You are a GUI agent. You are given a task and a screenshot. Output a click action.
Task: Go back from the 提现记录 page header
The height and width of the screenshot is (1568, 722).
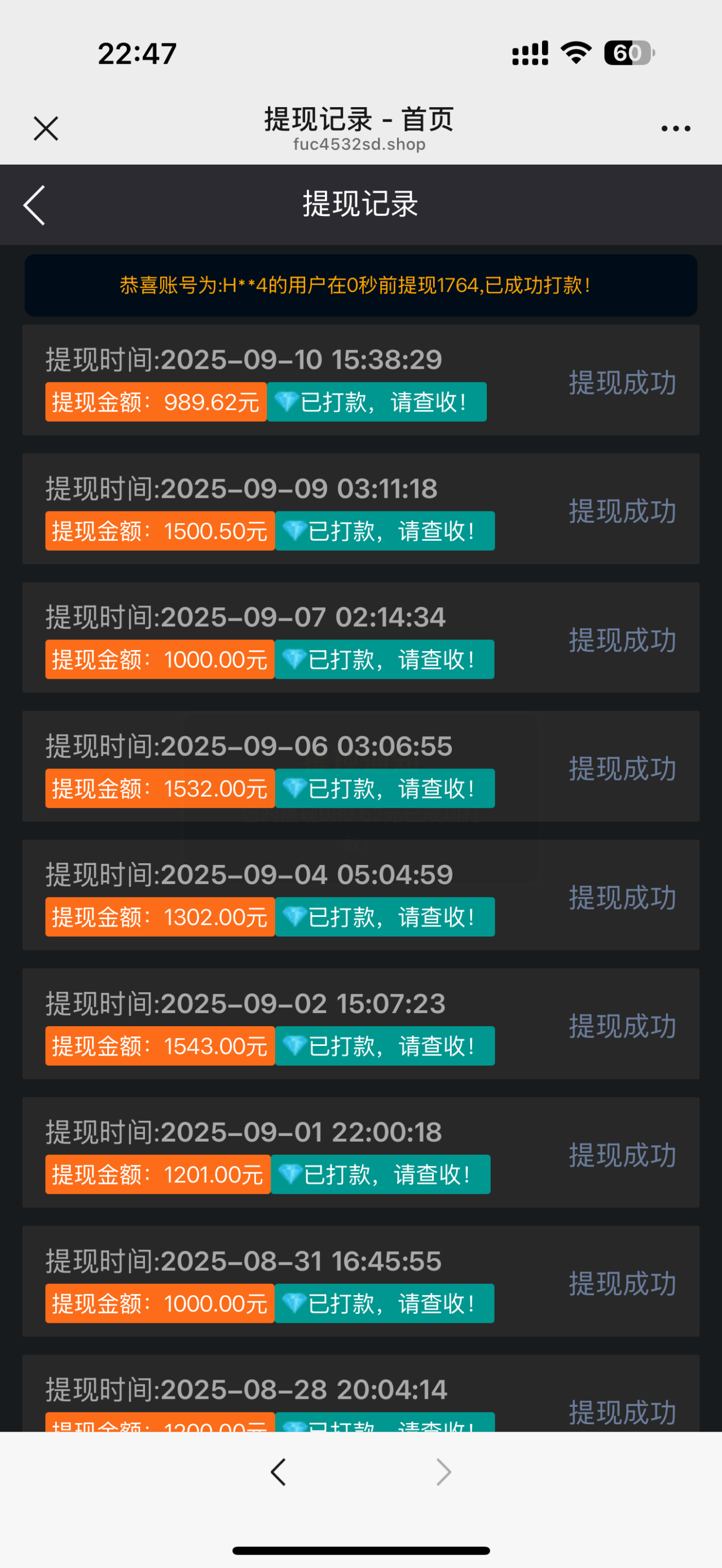tap(35, 205)
